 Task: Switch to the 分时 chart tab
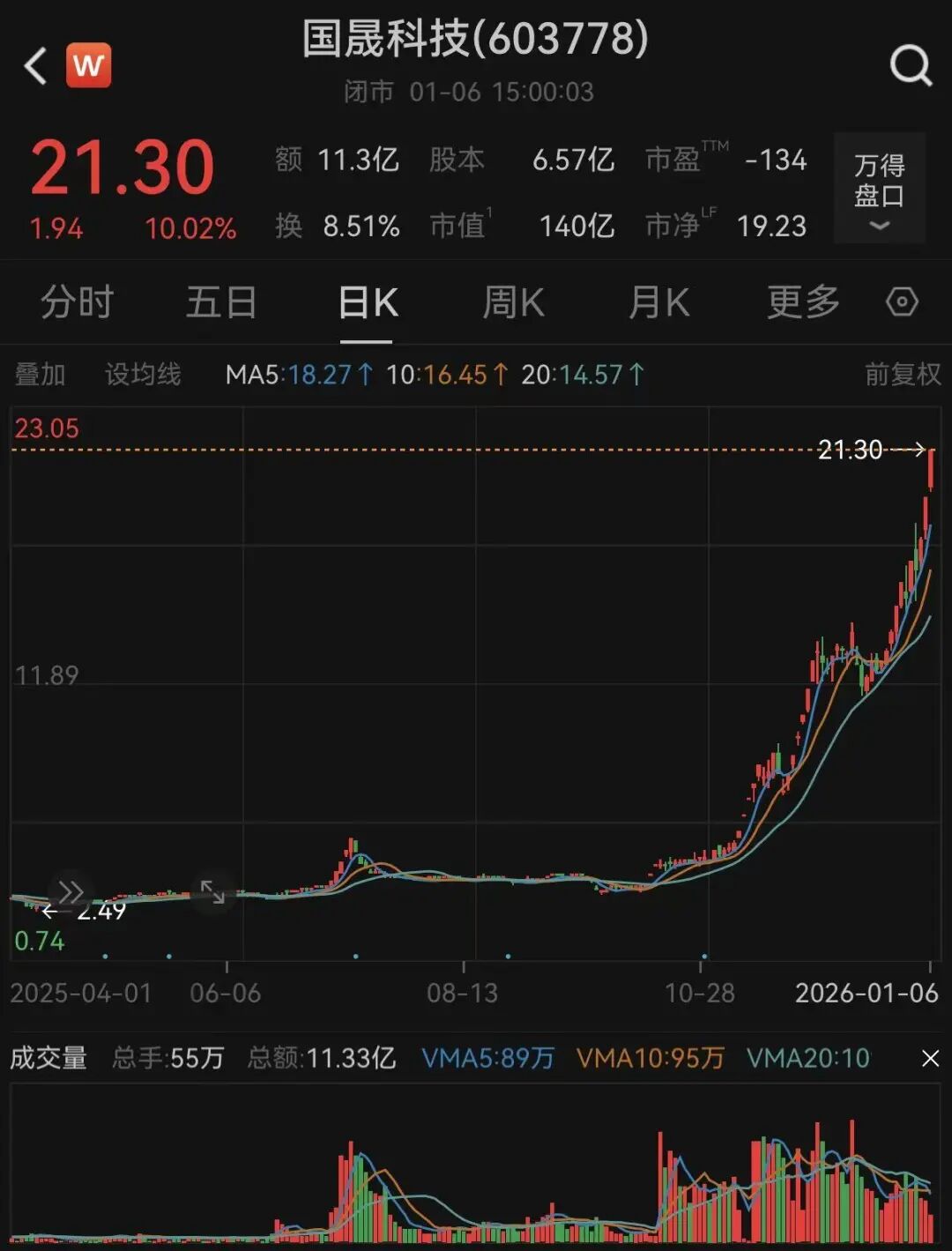click(77, 302)
